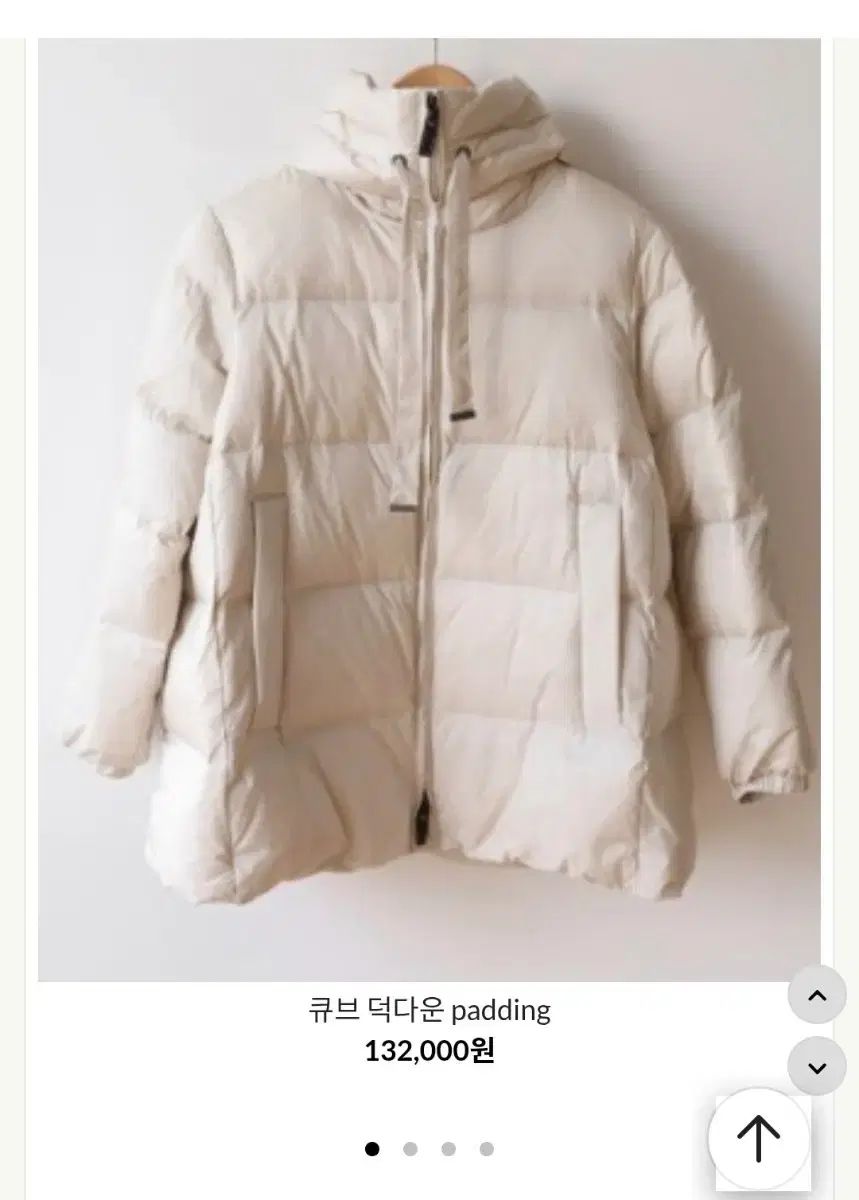
Task: Select the third carousel page dot
Action: (x=449, y=1149)
